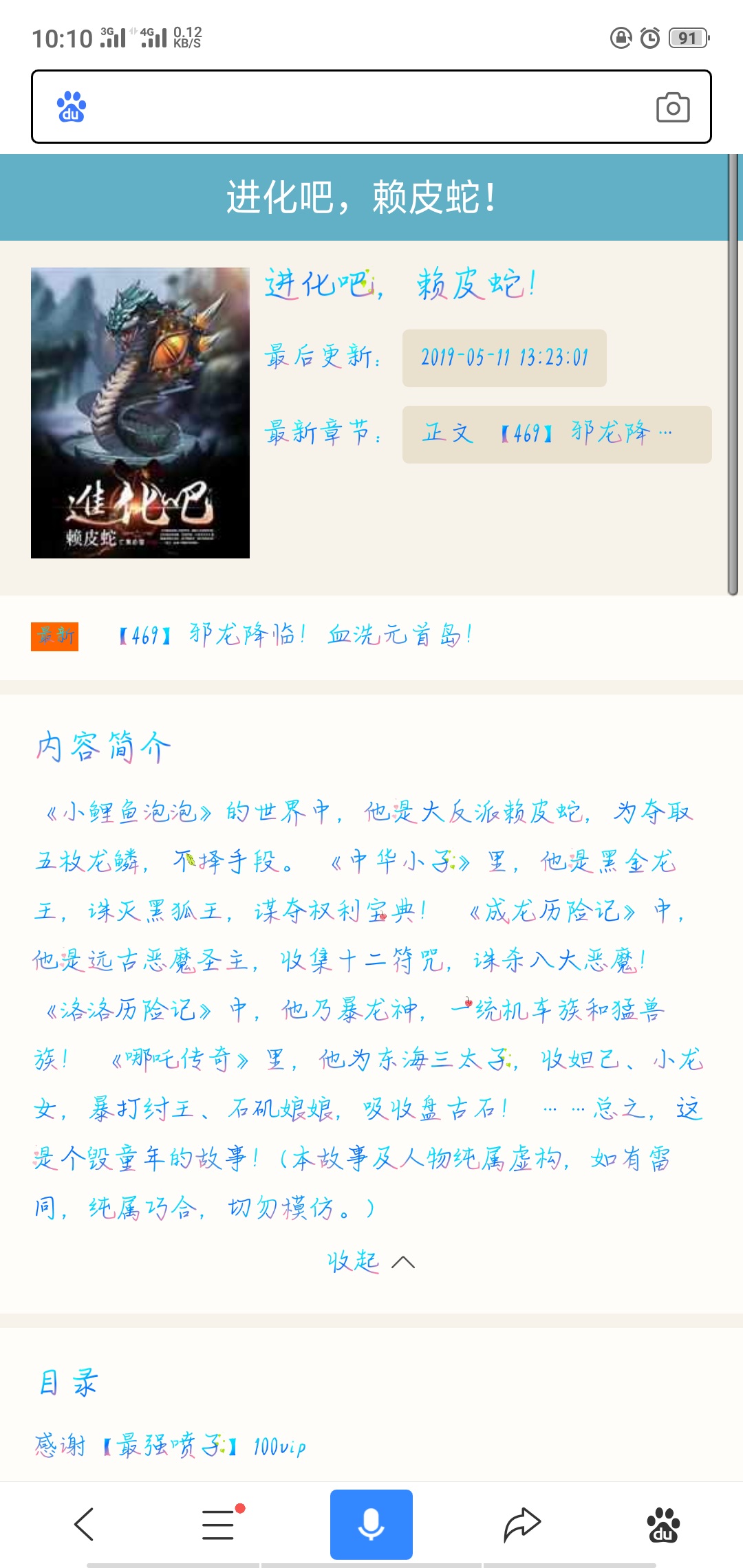Go to Baidu home via paw icon
Image resolution: width=743 pixels, height=1568 pixels.
tap(663, 1524)
